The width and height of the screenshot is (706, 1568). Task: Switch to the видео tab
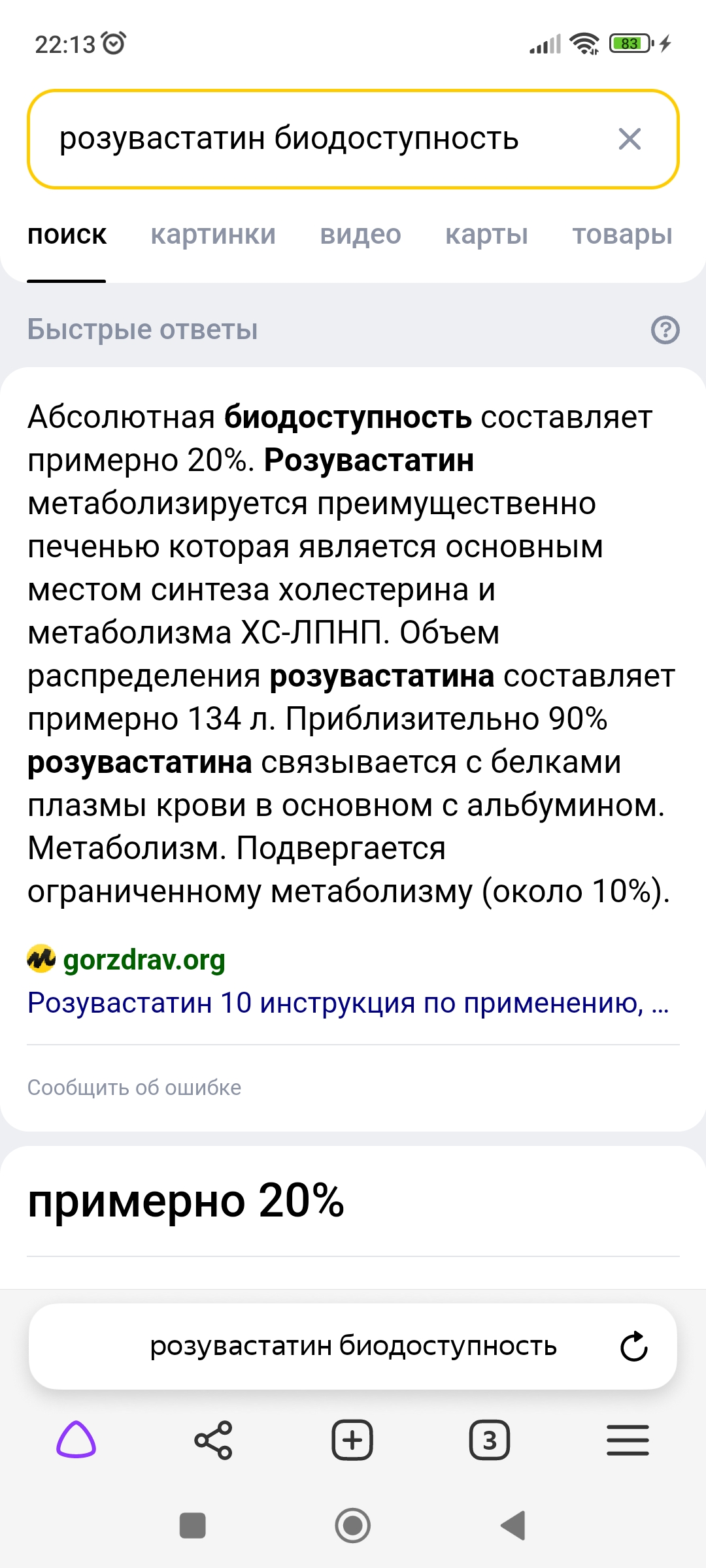[x=360, y=235]
